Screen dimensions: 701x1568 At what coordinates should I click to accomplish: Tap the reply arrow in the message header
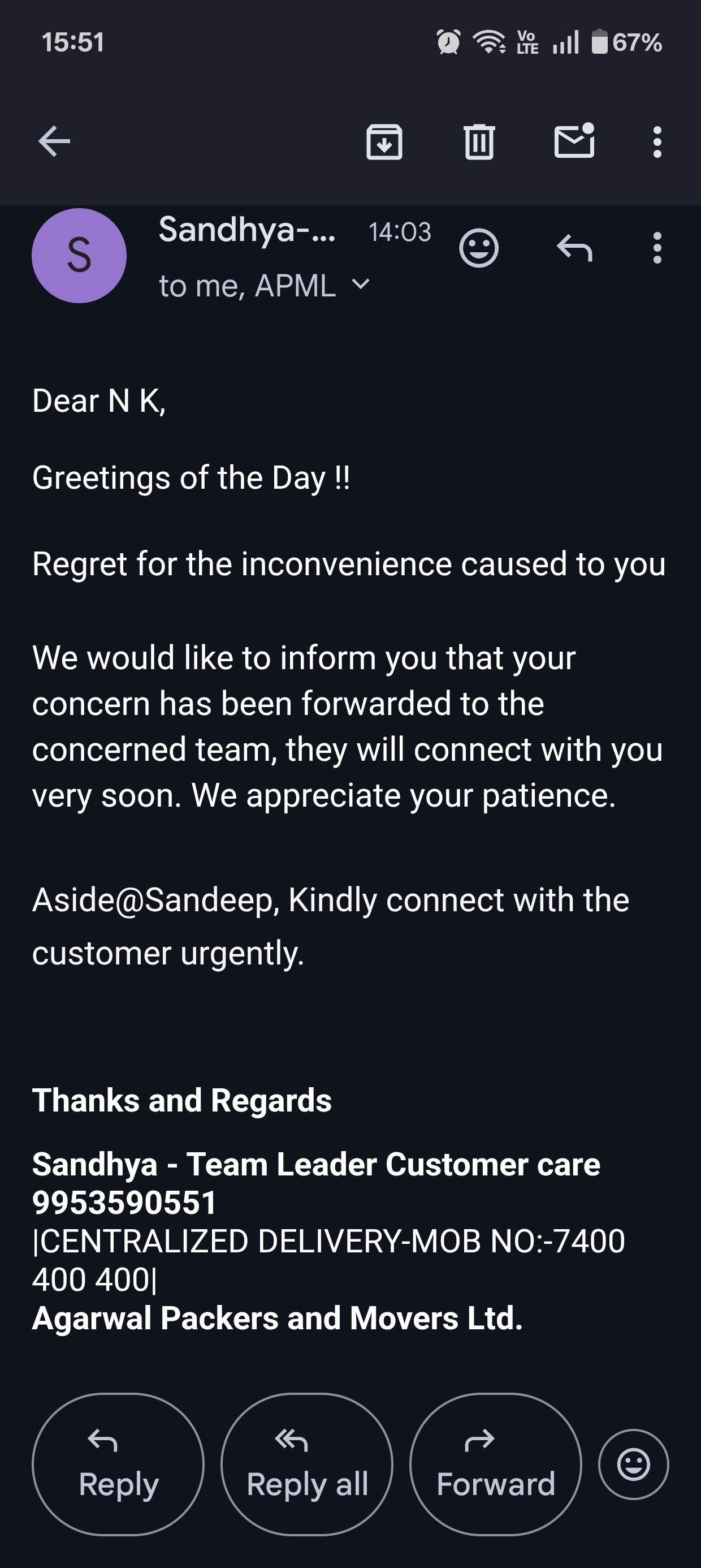574,248
